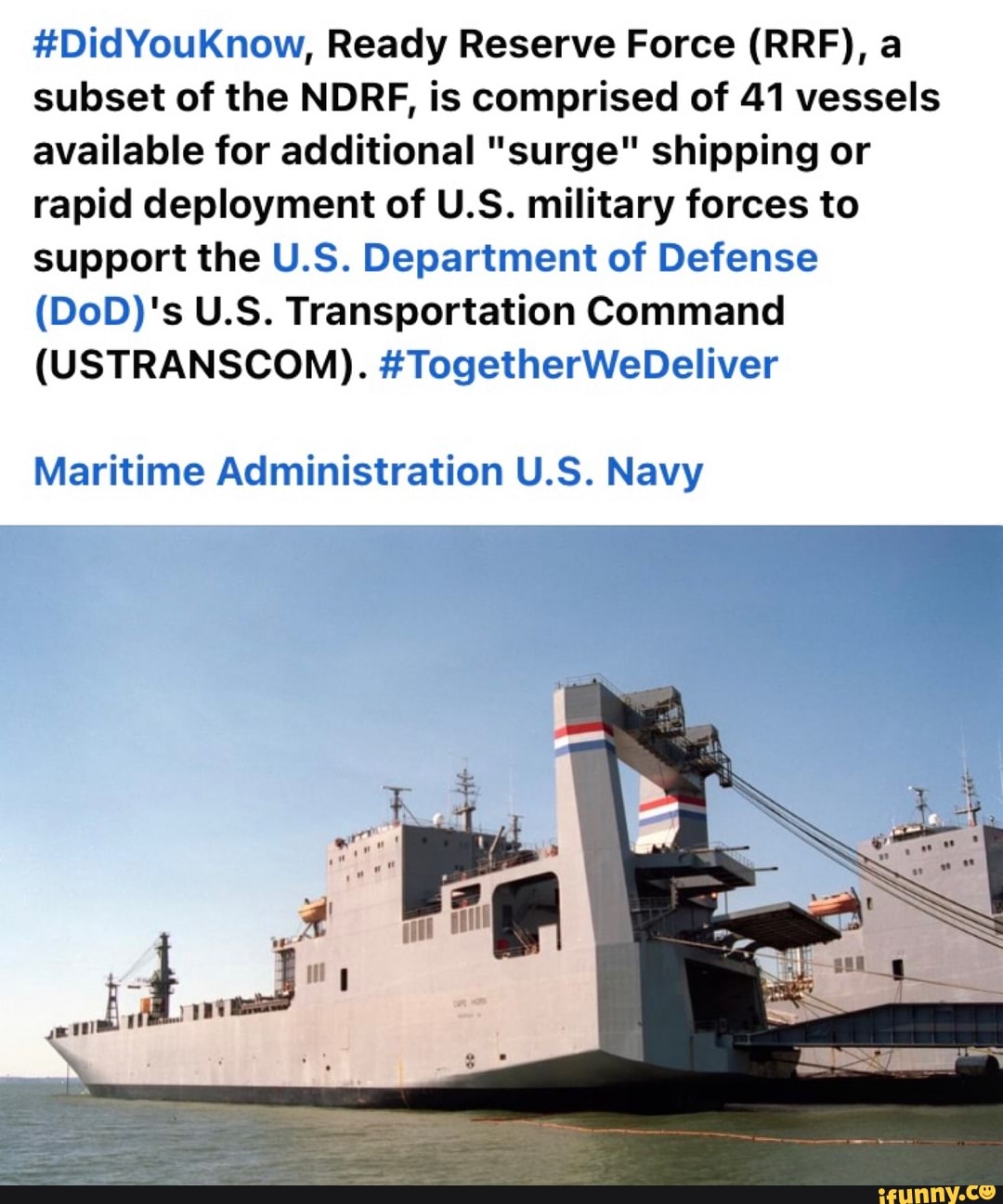Open the Maritime Administration page link

267,472
